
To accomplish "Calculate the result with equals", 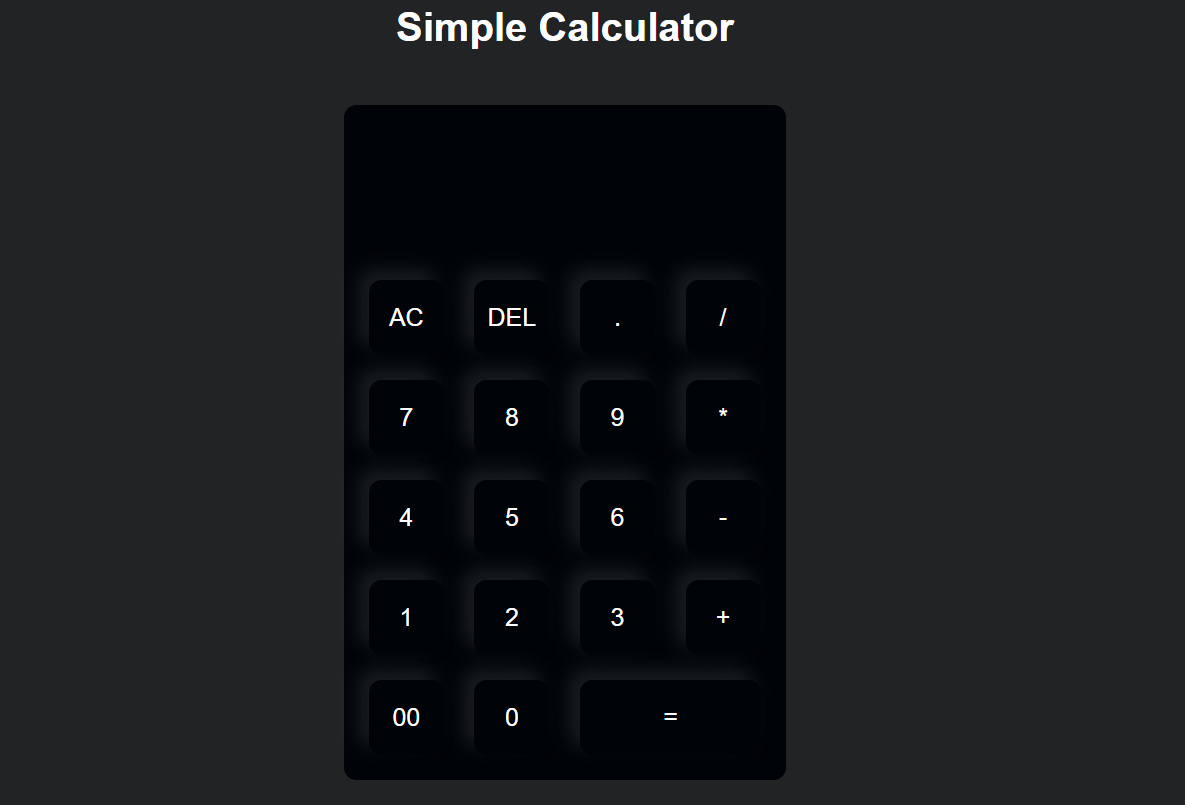I will tap(670, 717).
